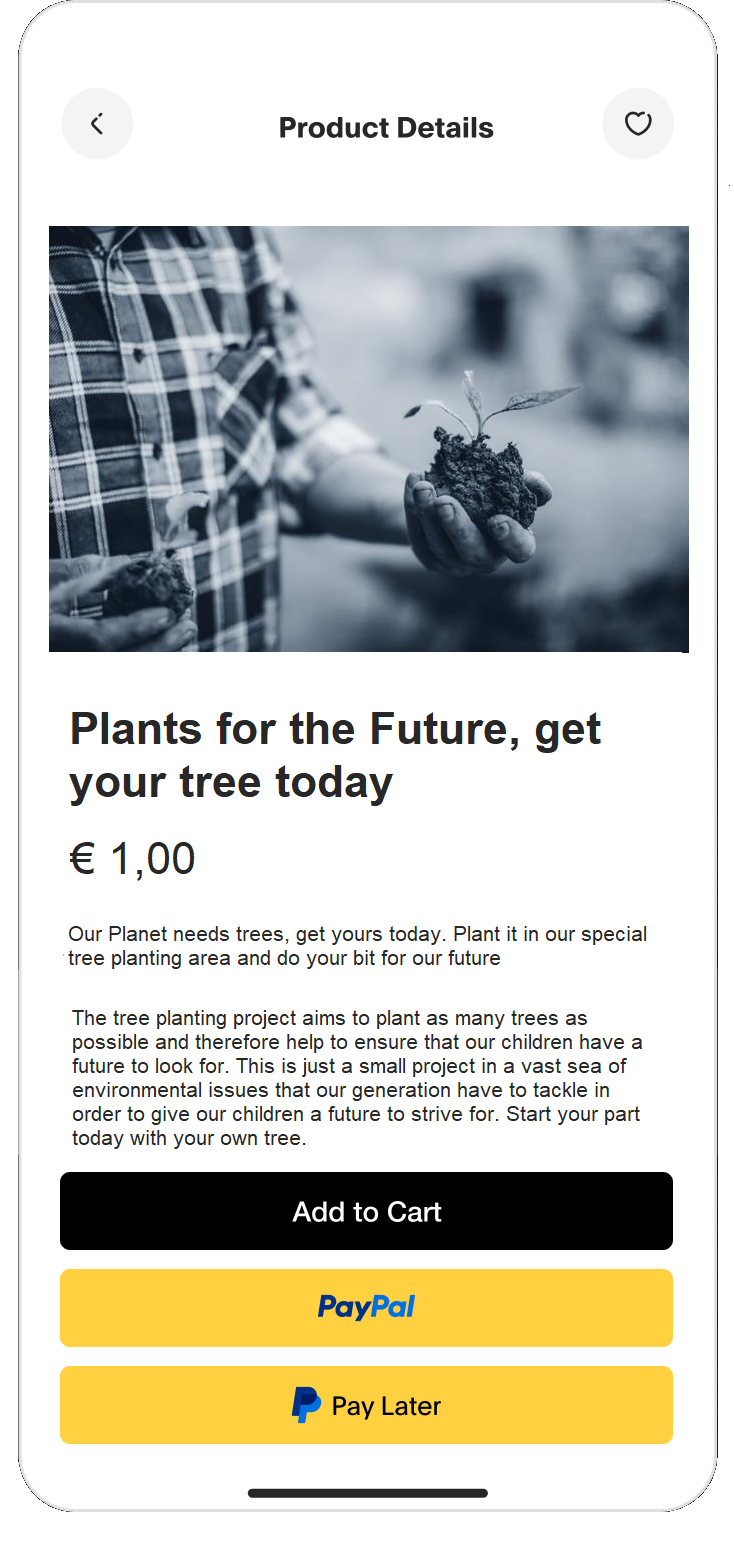734x1551 pixels.
Task: Open the tree planting product image
Action: pyautogui.click(x=368, y=439)
